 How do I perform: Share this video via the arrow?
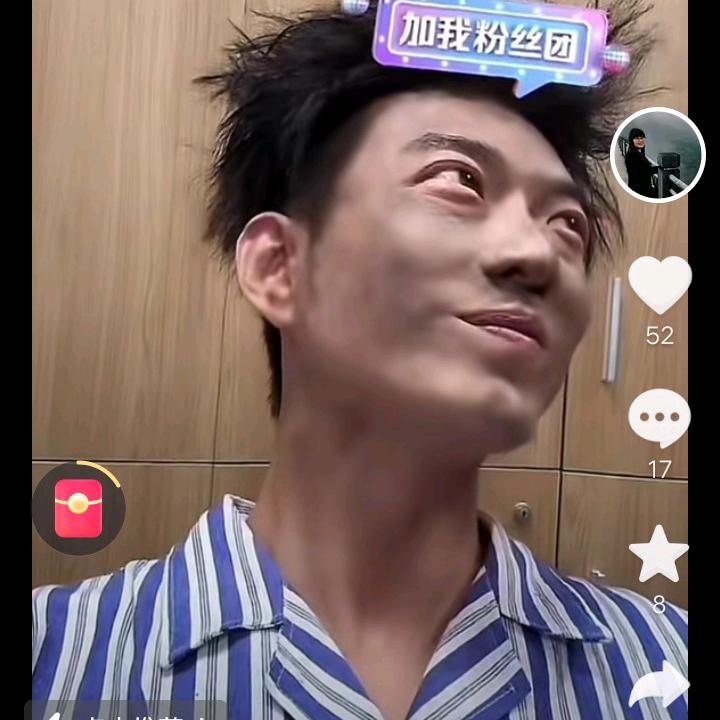tap(660, 692)
